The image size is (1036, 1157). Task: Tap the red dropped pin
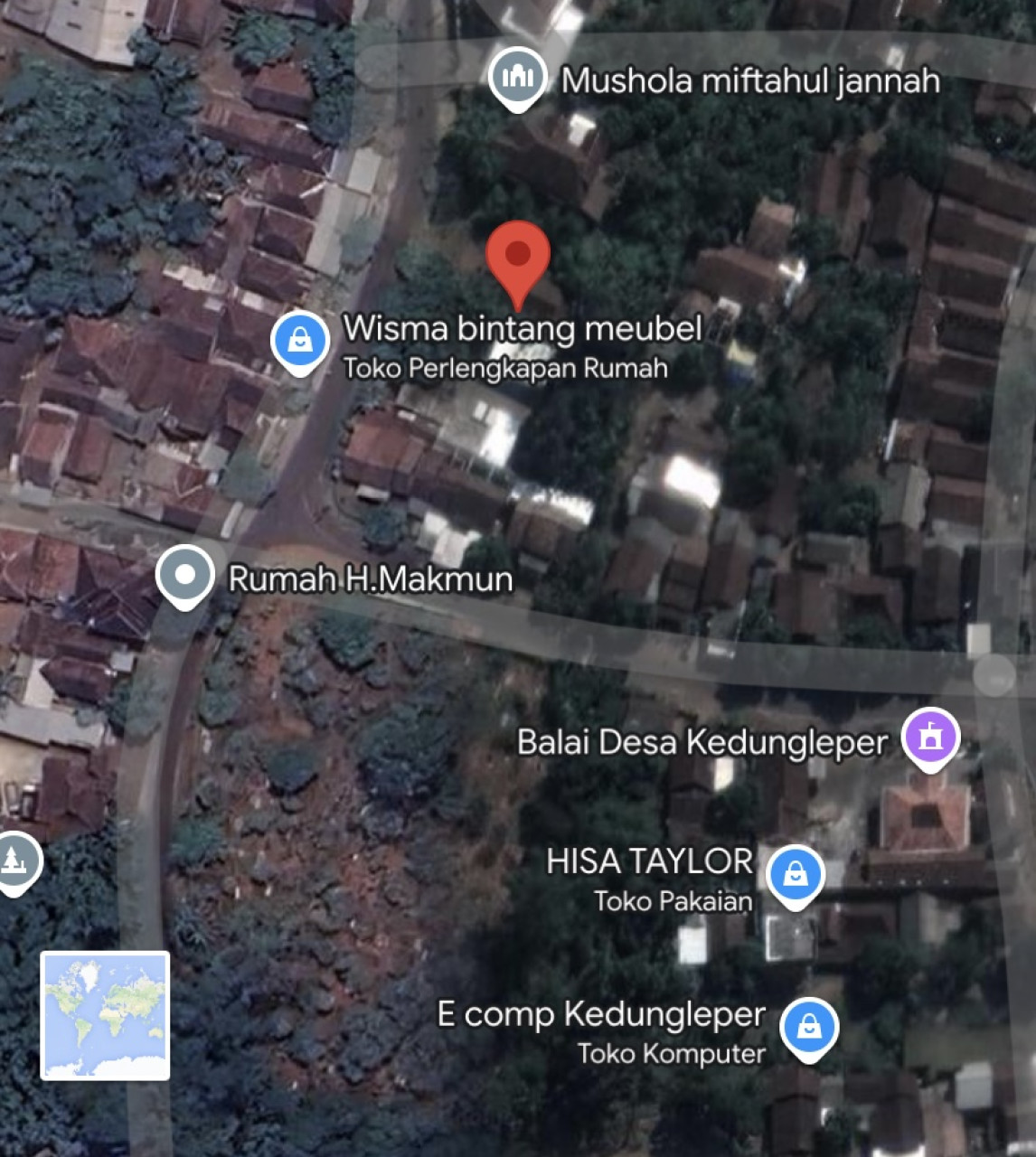[518, 255]
